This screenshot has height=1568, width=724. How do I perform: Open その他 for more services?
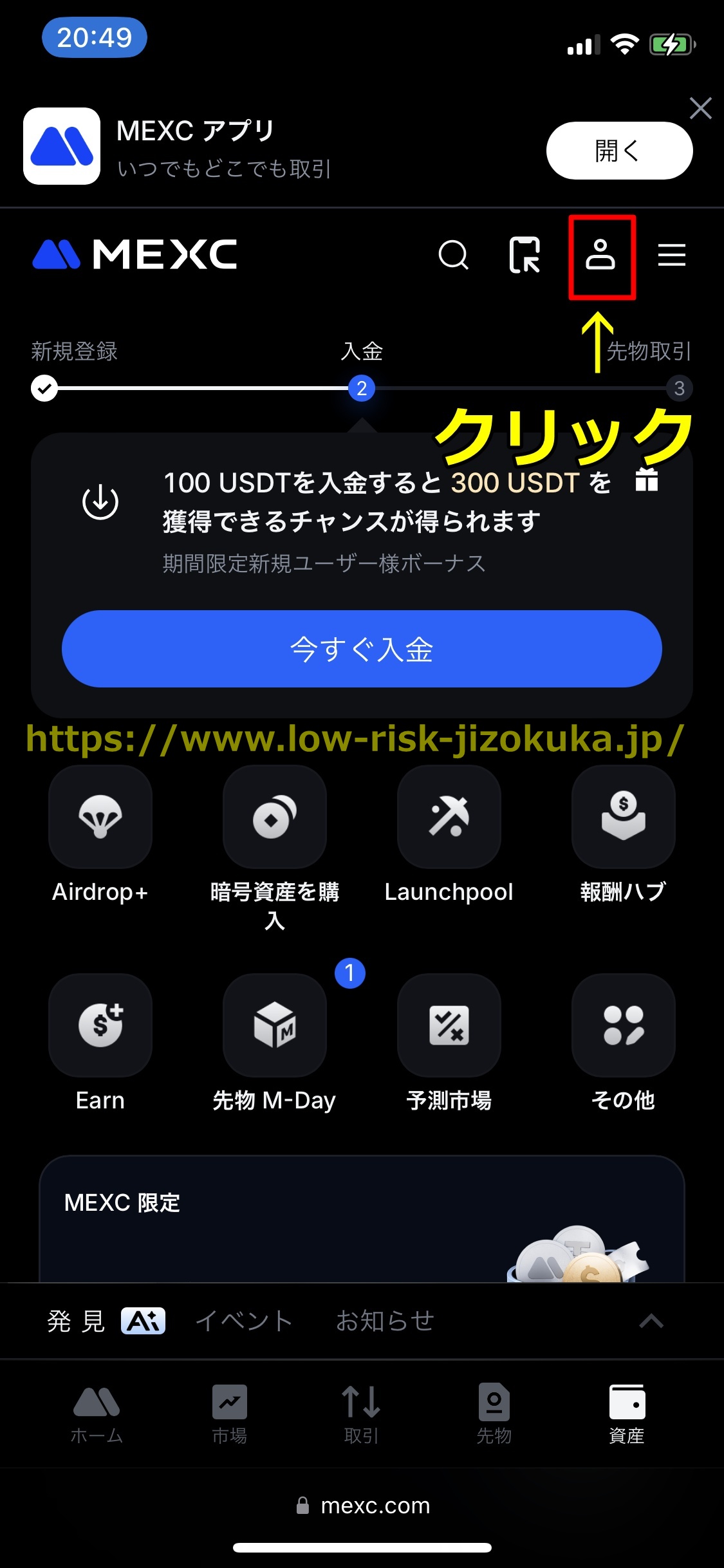(623, 1025)
